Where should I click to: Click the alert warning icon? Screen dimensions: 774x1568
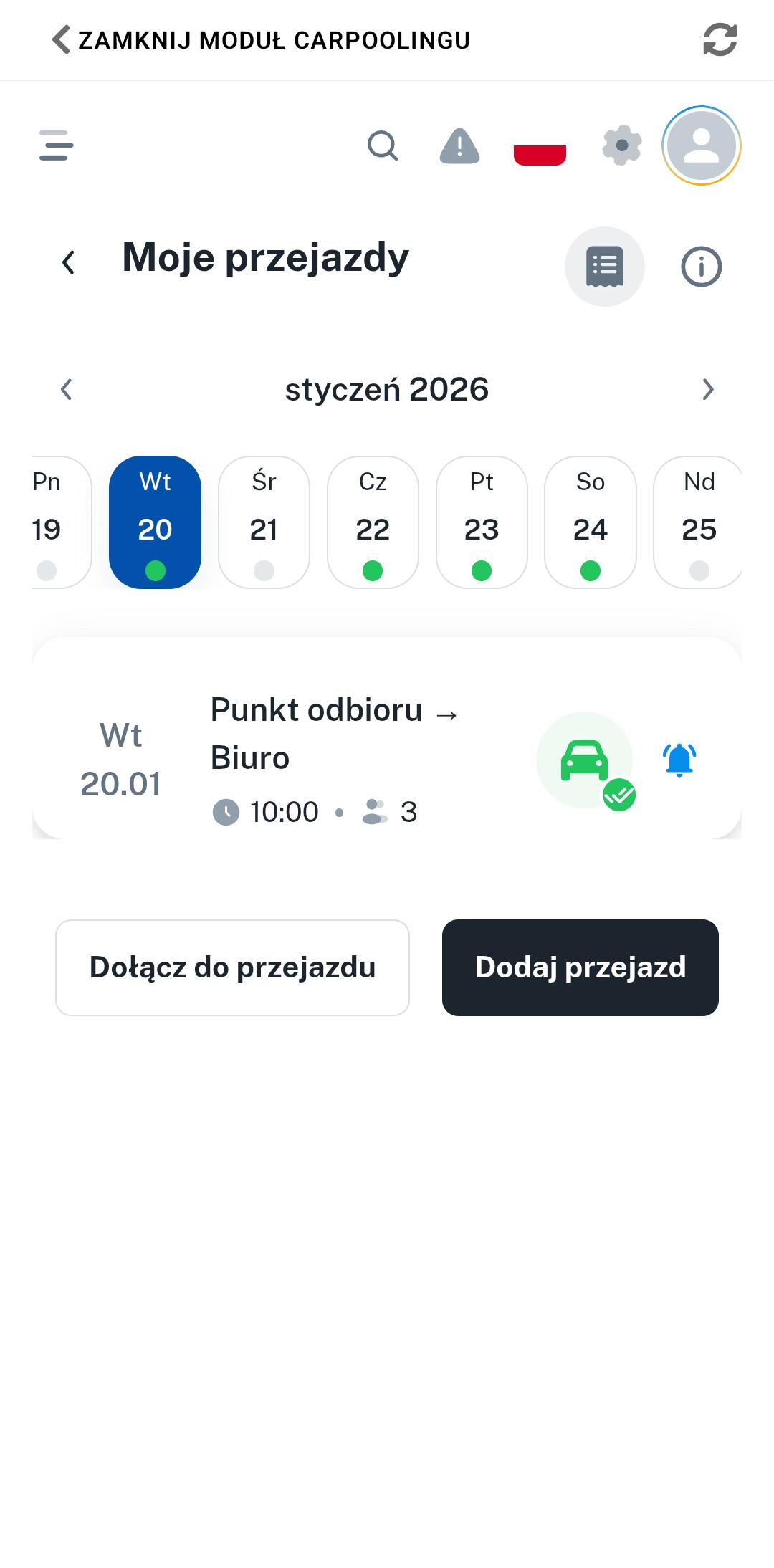[459, 146]
